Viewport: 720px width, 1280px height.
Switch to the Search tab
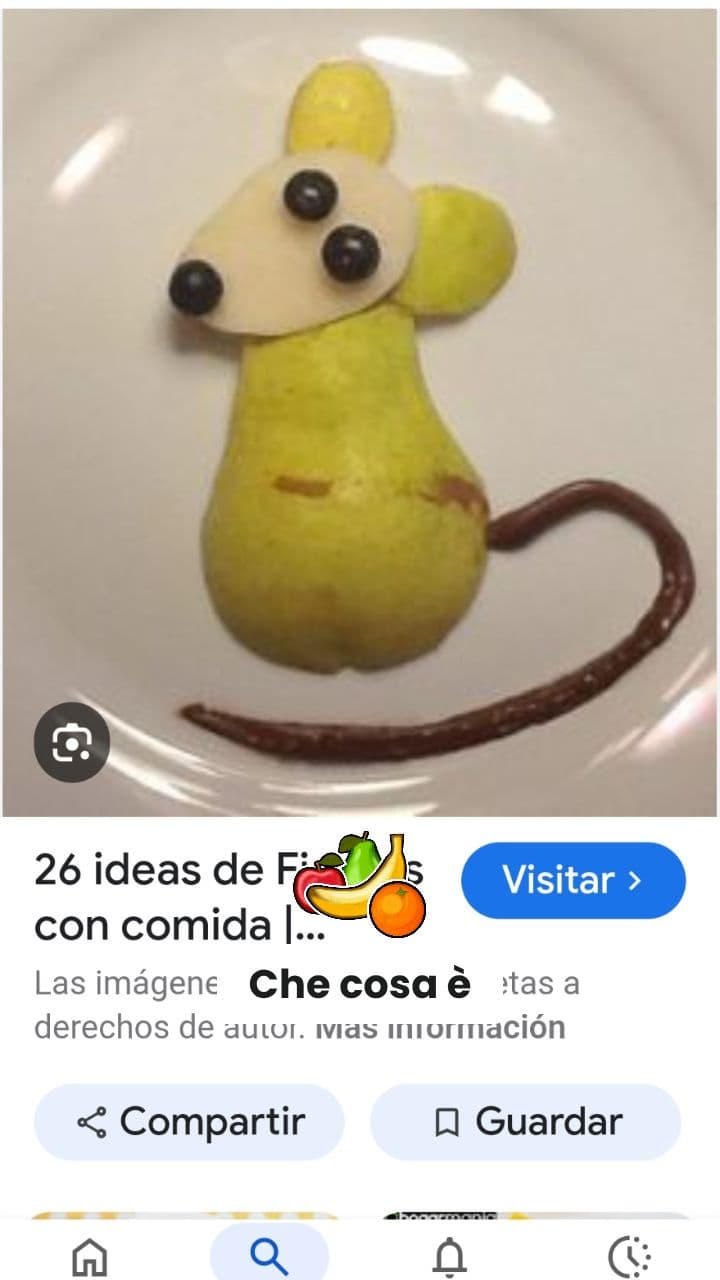click(269, 1254)
